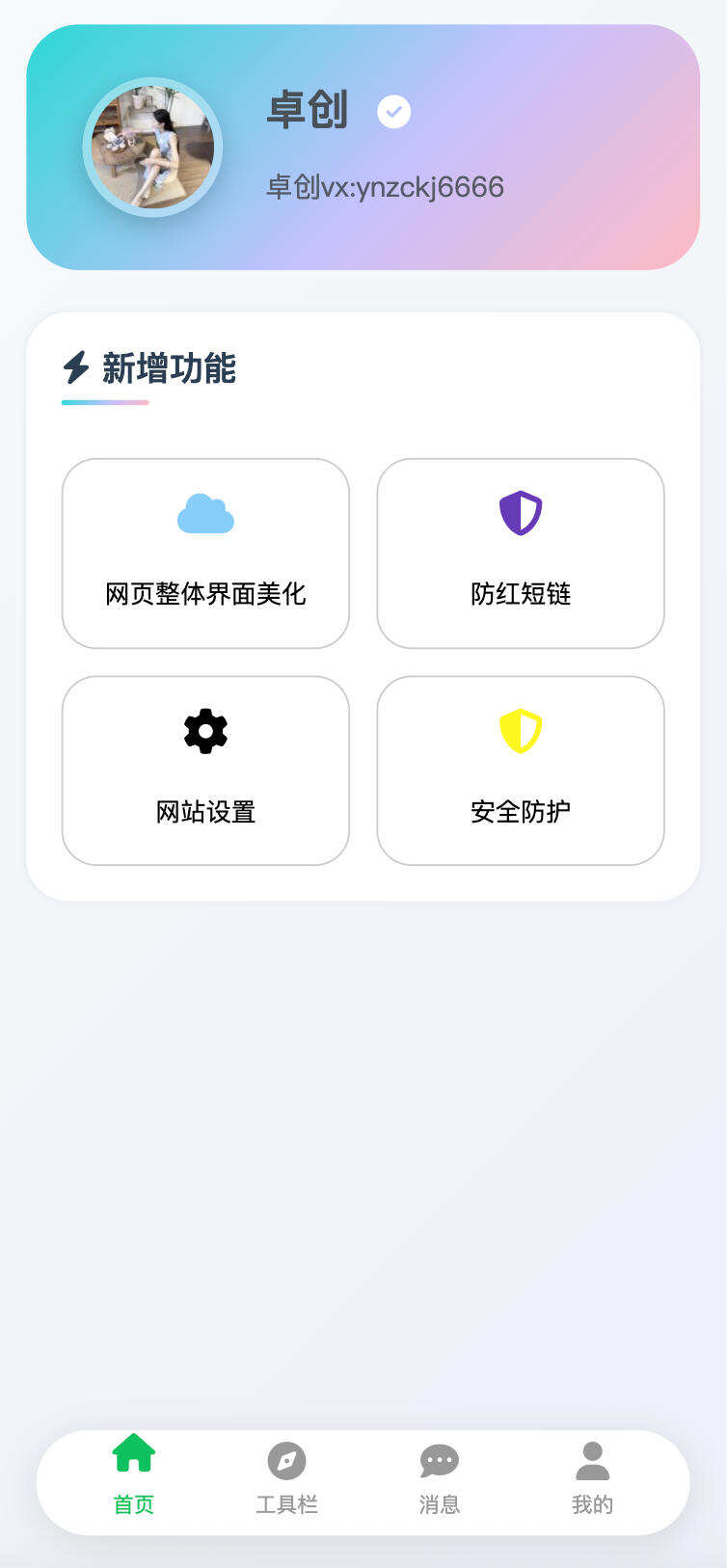Open the 工具栏 compass icon

click(285, 1461)
